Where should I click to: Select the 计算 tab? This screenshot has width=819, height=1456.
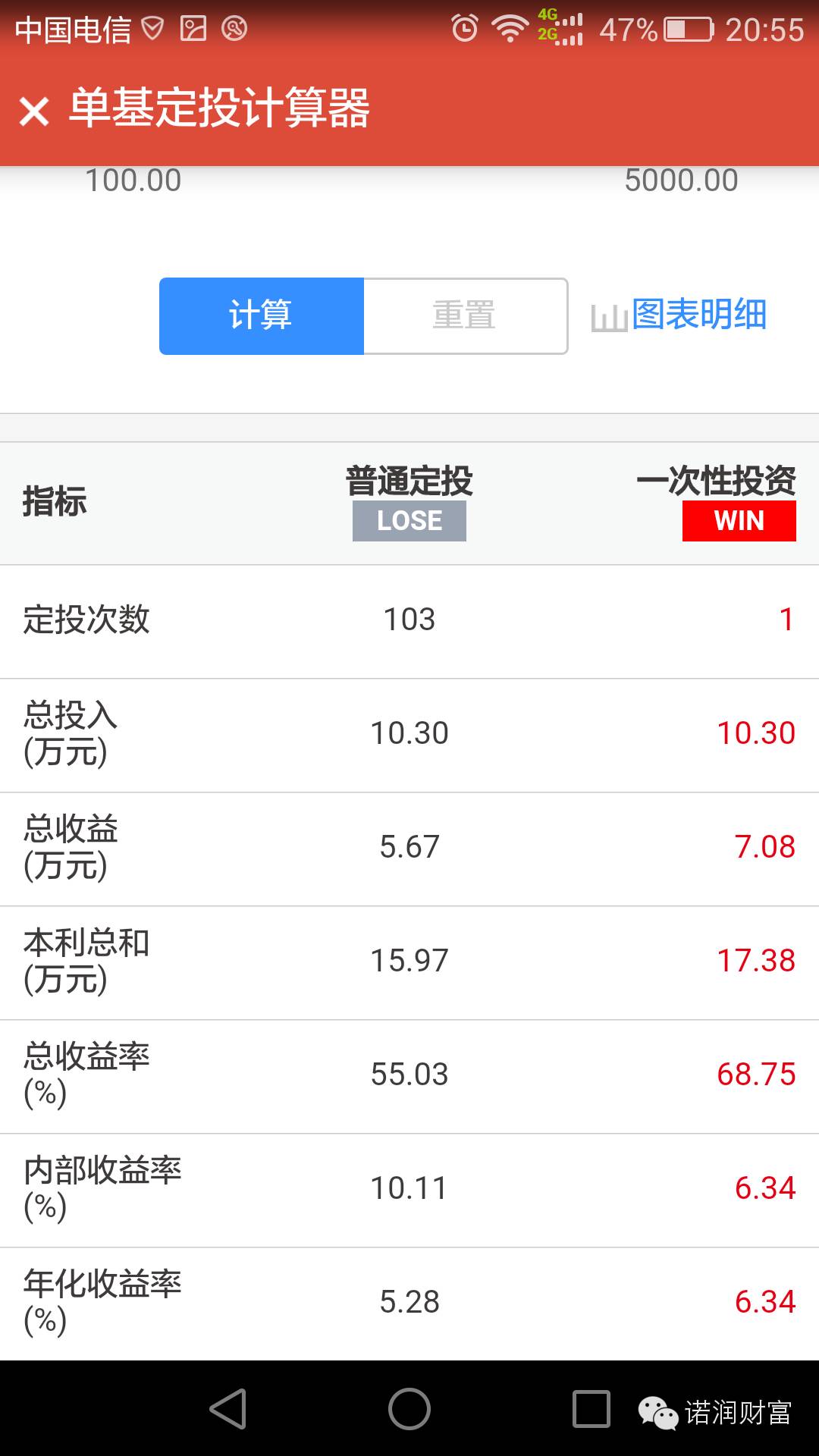260,317
